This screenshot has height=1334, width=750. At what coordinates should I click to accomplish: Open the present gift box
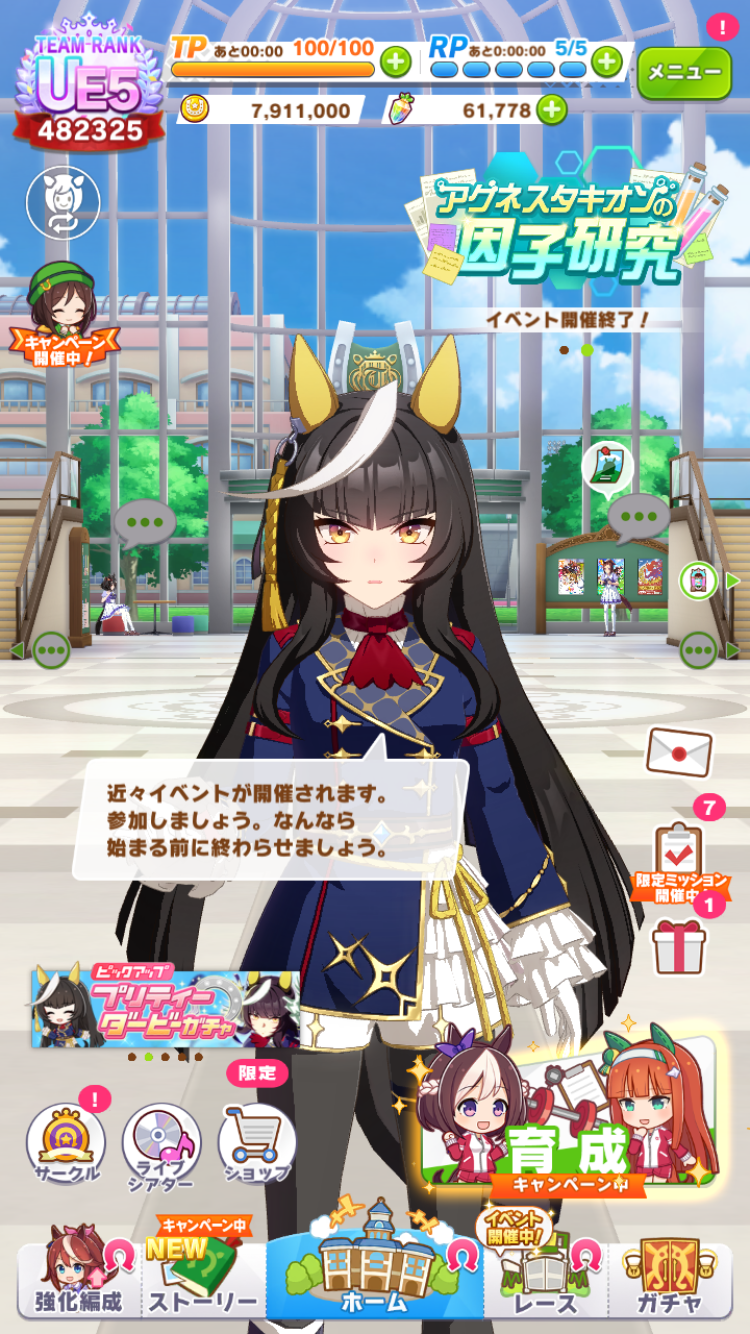pyautogui.click(x=679, y=946)
